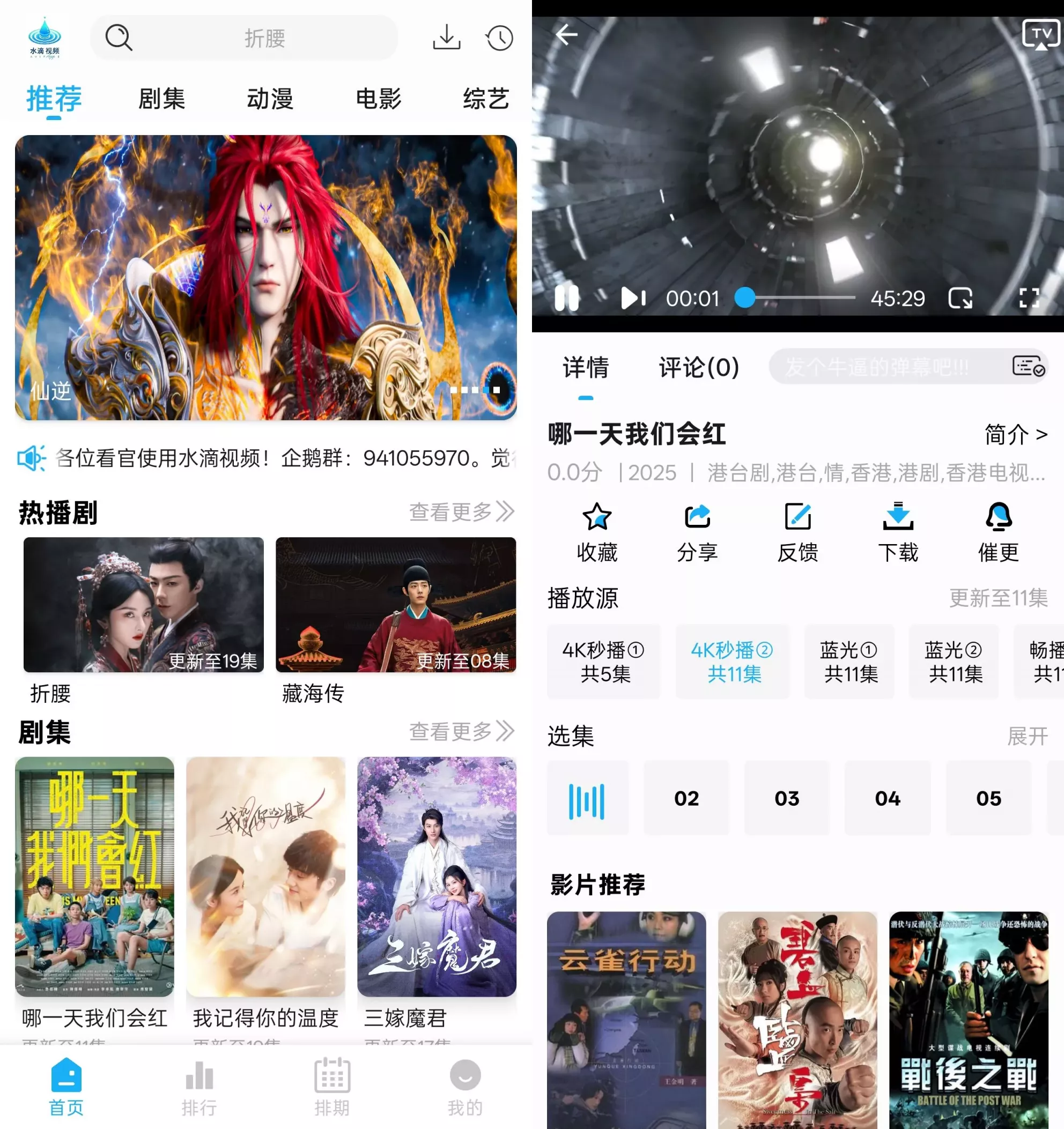Image resolution: width=1064 pixels, height=1129 pixels.
Task: Pause the playing video
Action: pos(566,298)
